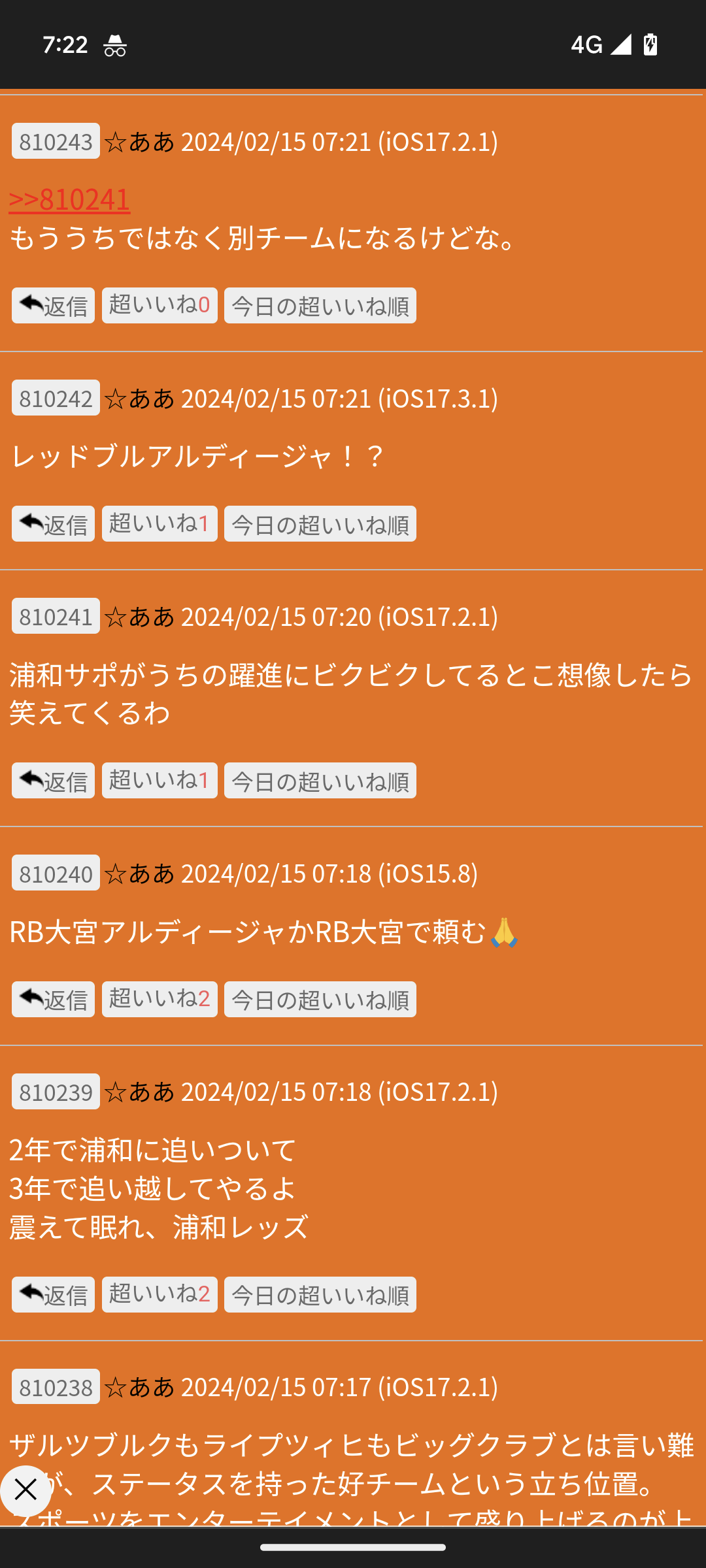Tap post number 810243 badge
The width and height of the screenshot is (706, 1568).
pos(56,141)
